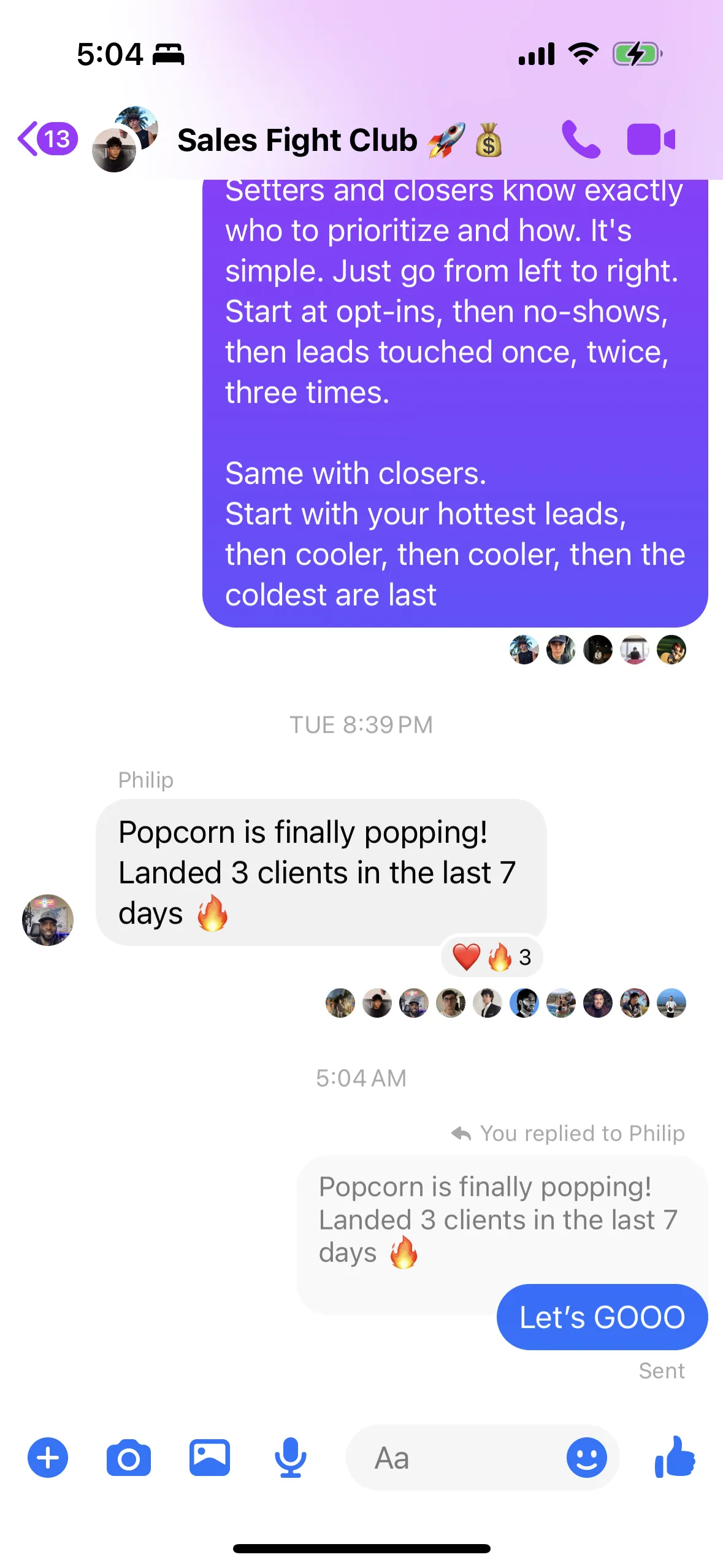This screenshot has width=723, height=1568.
Task: Open the plus attachments menu
Action: (48, 1458)
